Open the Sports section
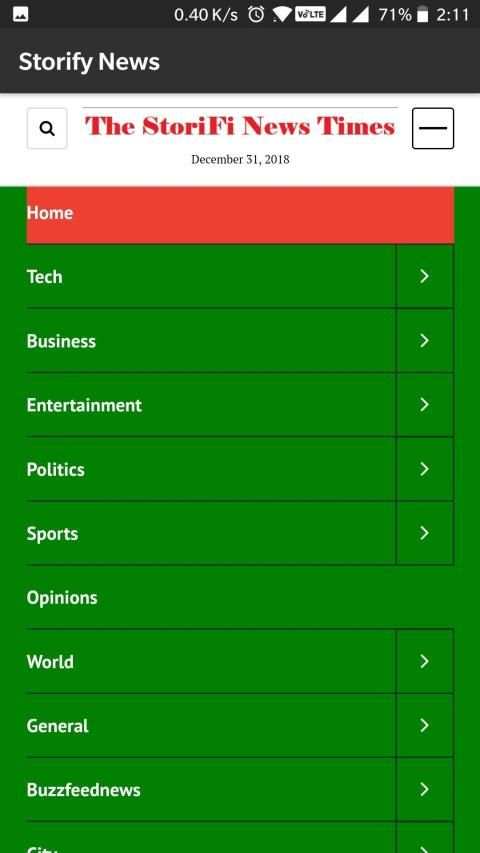480x853 pixels. [211, 533]
